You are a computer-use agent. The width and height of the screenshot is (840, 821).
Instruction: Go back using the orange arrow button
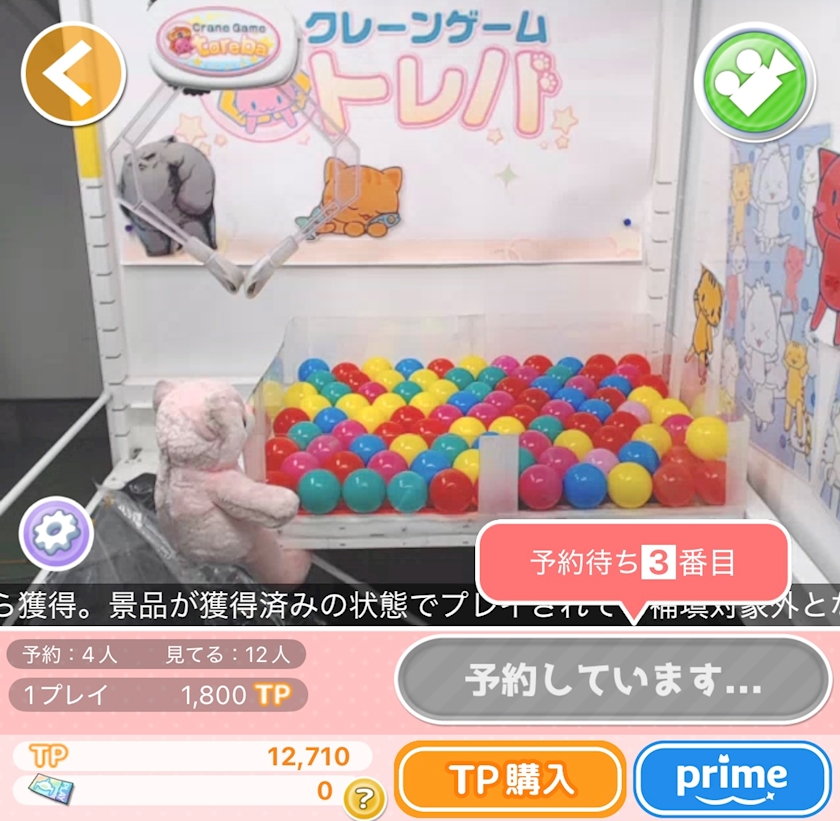coord(73,74)
